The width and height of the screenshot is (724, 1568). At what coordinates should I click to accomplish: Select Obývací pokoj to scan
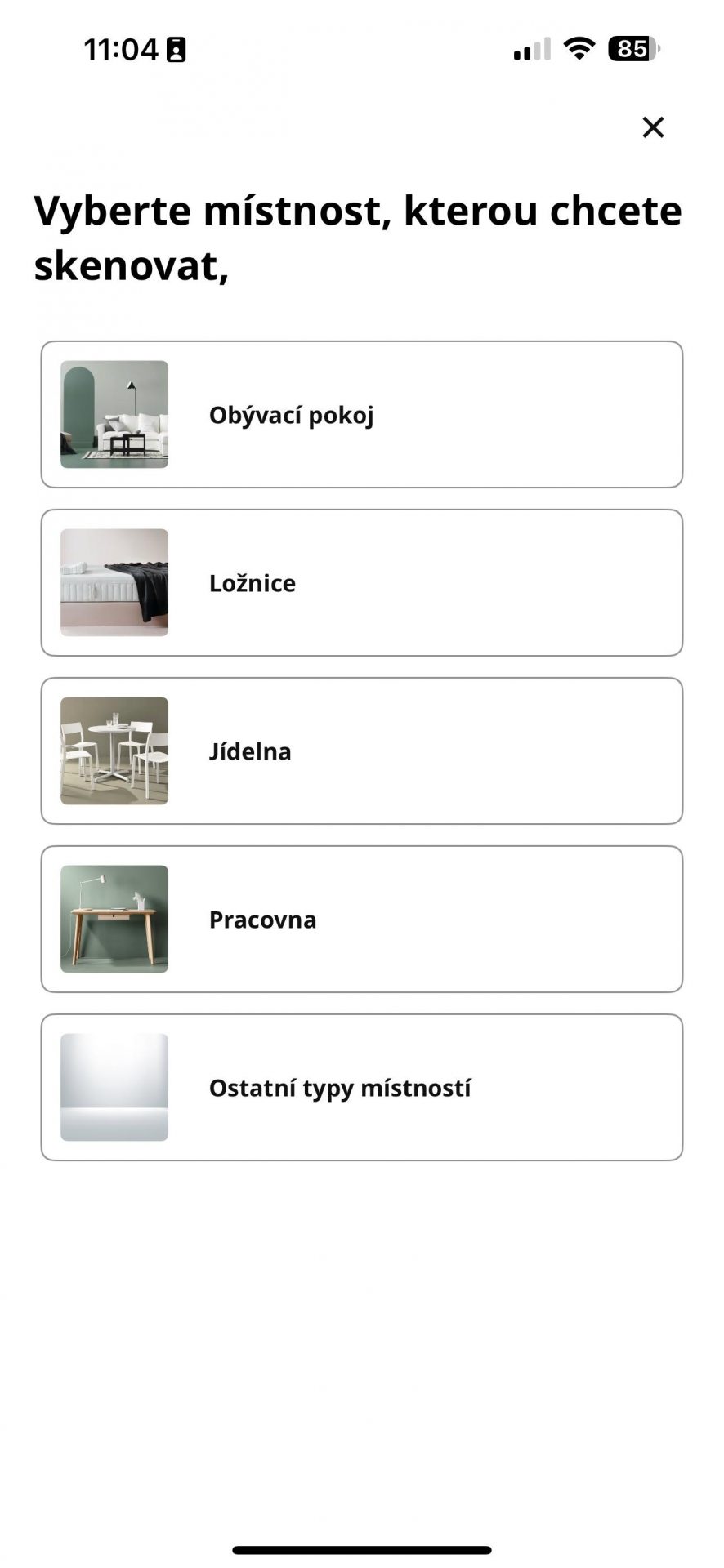pos(362,415)
